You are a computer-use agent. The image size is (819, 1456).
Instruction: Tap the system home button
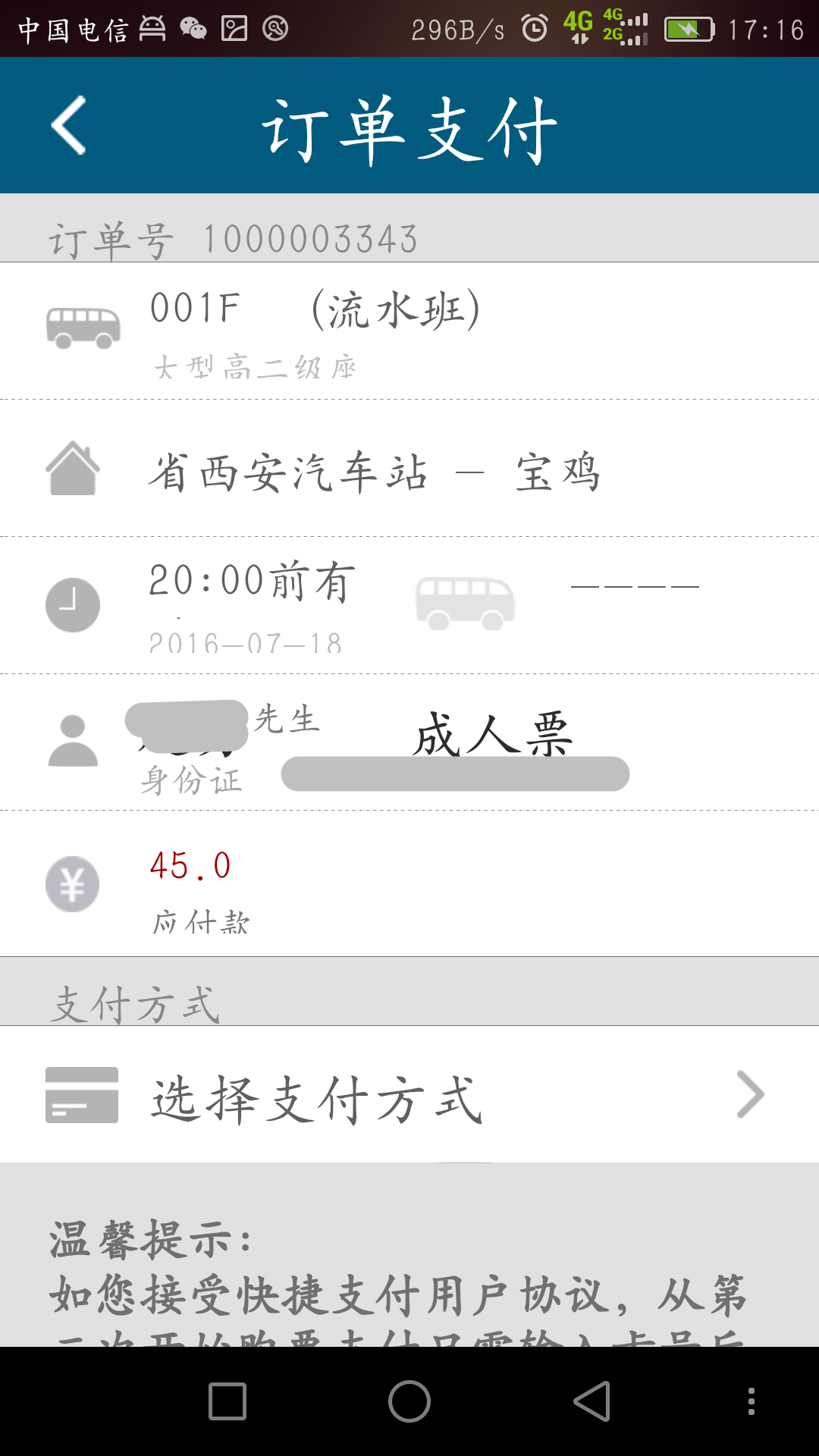coord(409,1401)
